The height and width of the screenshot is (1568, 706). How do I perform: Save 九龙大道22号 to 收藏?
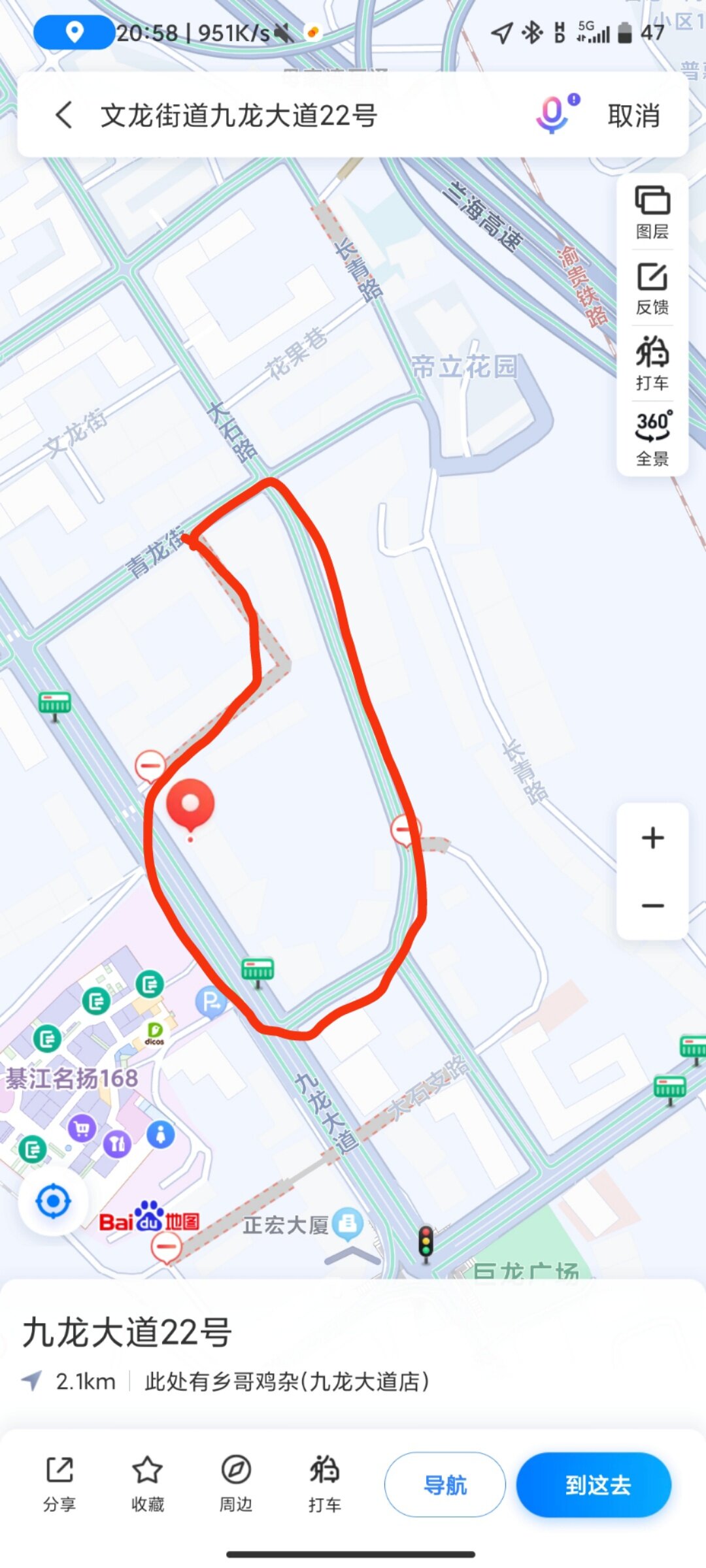(x=148, y=1484)
